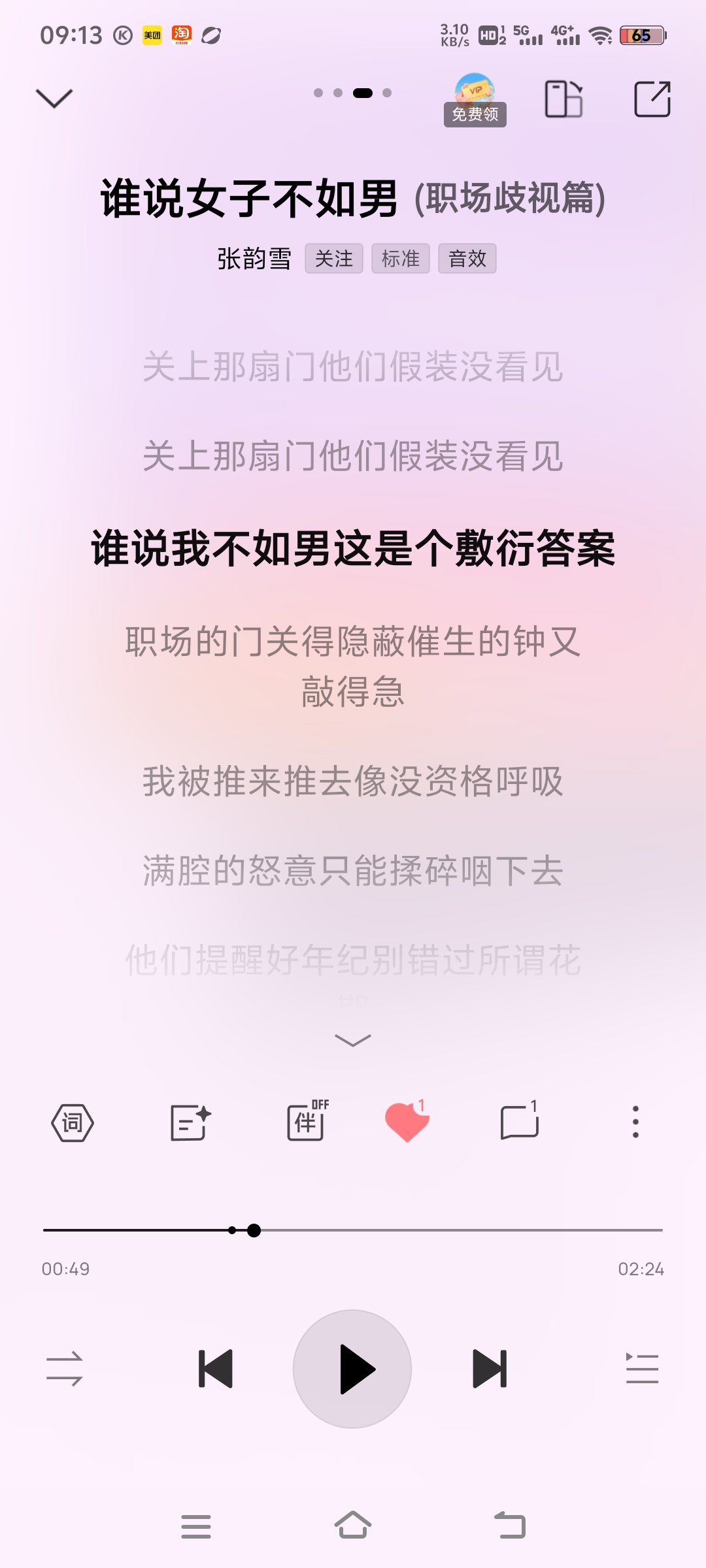Open the 音效 sound effects chip
The height and width of the screenshot is (1568, 706).
tap(467, 259)
